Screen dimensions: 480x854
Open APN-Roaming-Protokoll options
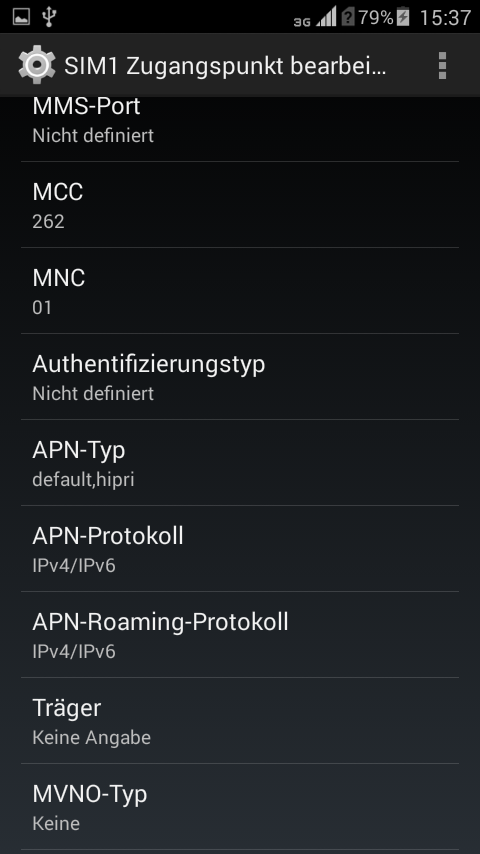[240, 635]
